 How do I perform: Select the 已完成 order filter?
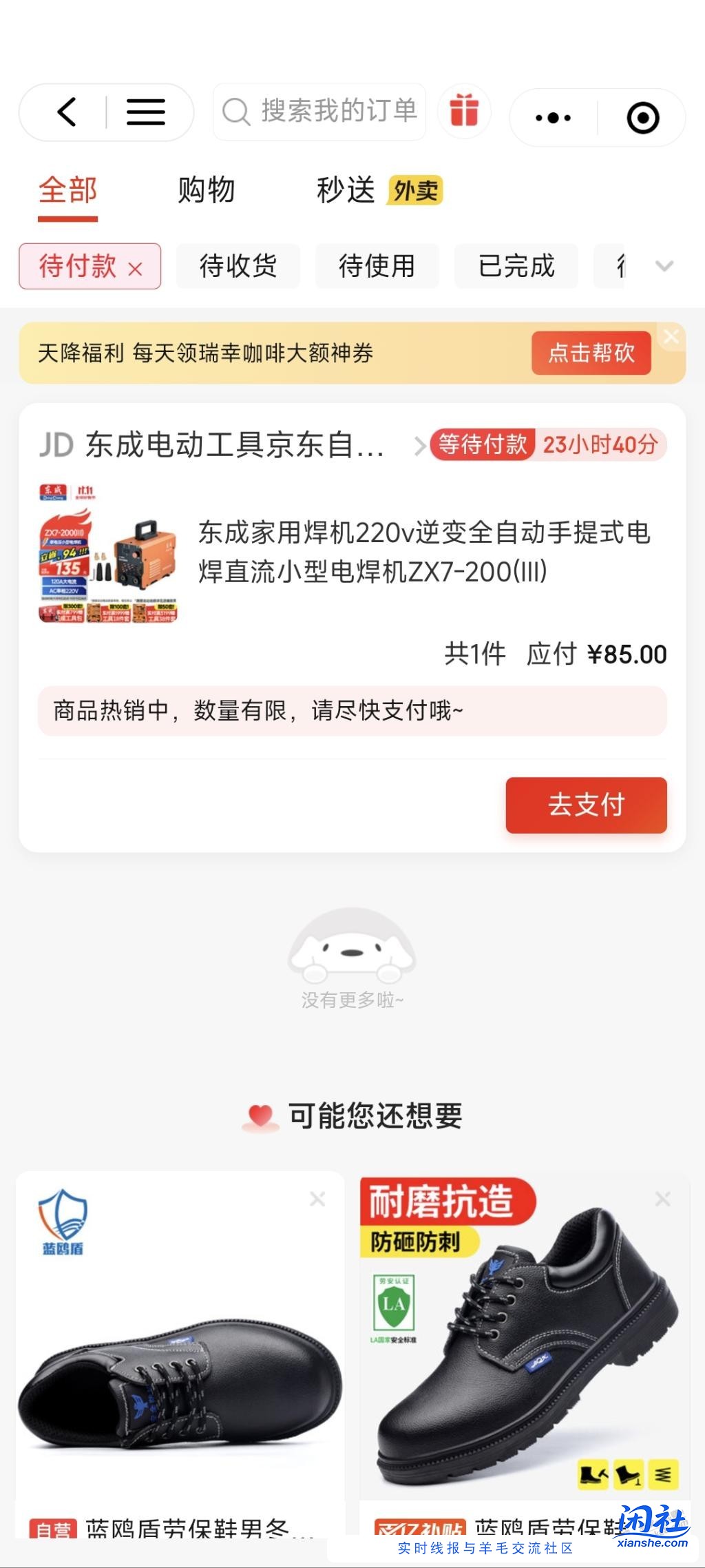[x=516, y=267]
